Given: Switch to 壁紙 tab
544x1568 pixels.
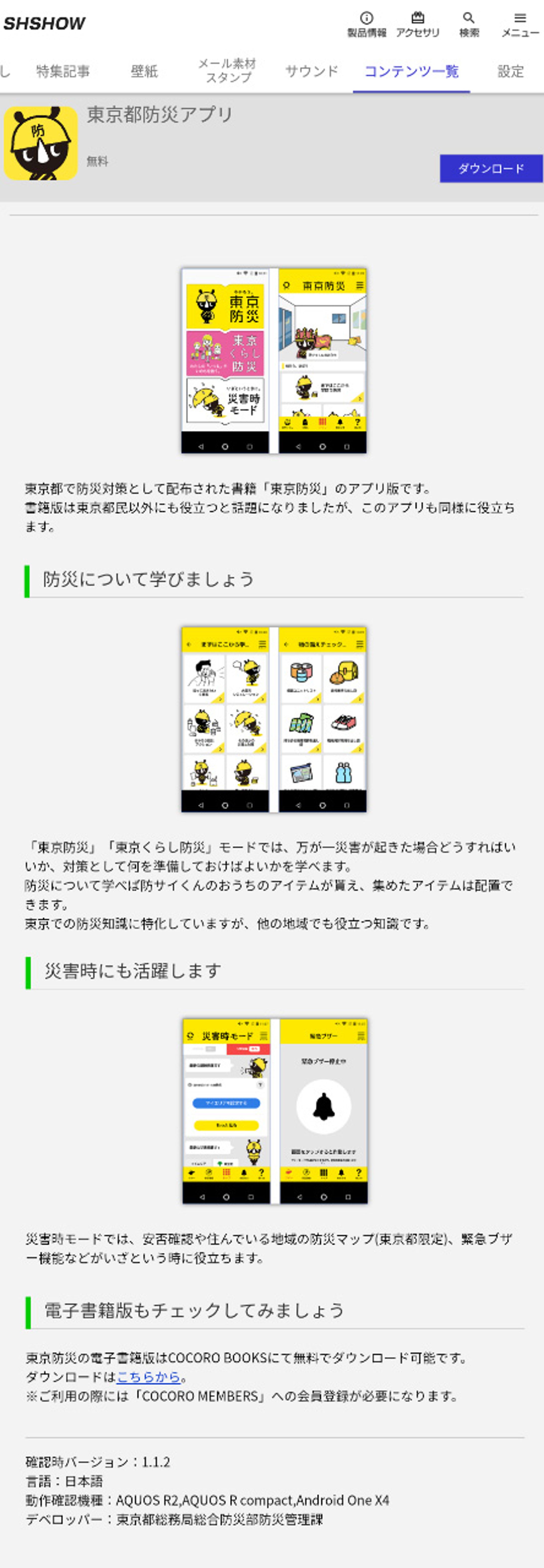Looking at the screenshot, I should point(144,71).
